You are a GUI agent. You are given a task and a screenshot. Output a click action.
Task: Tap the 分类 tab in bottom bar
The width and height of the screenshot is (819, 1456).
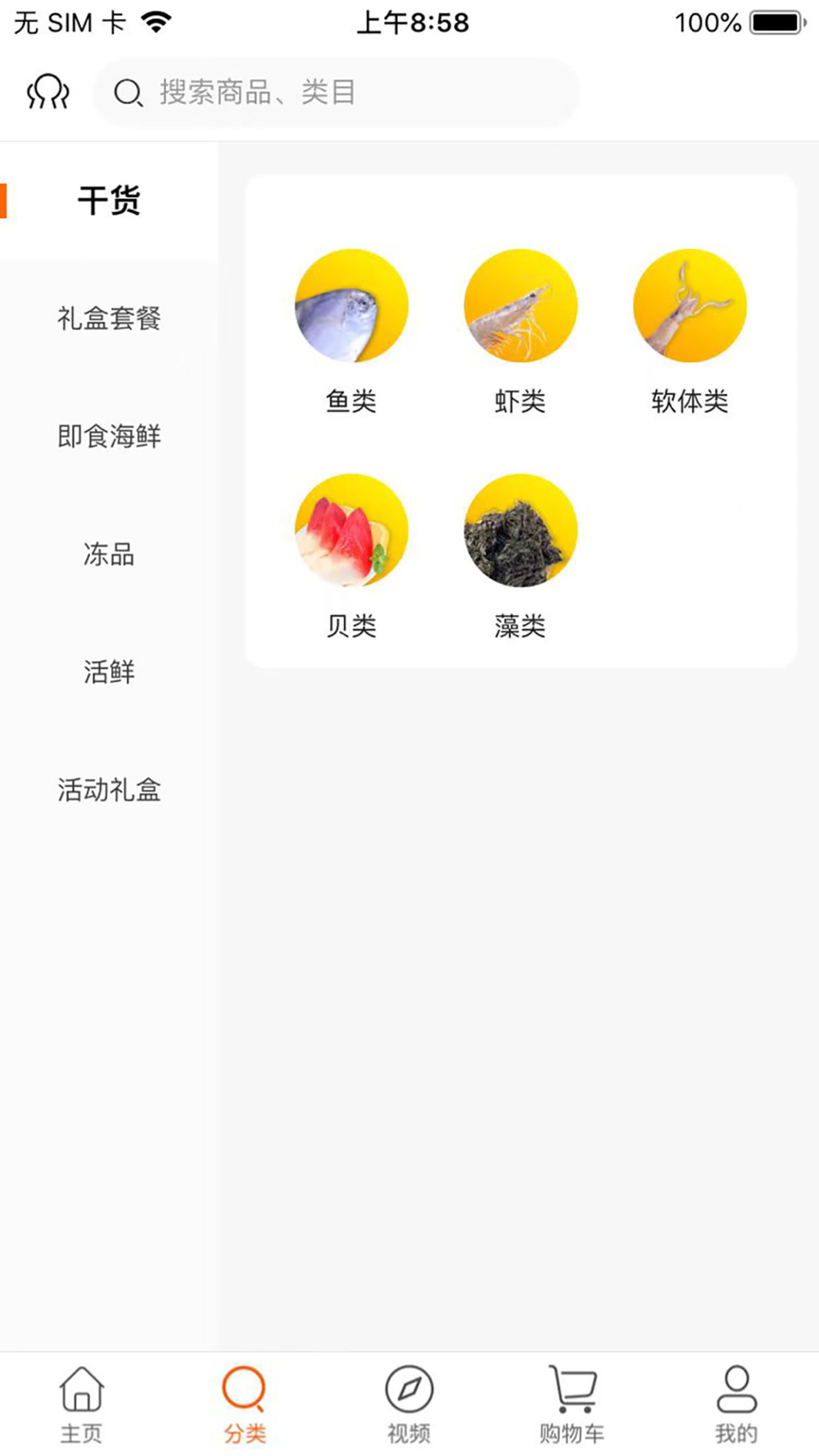(x=245, y=1404)
